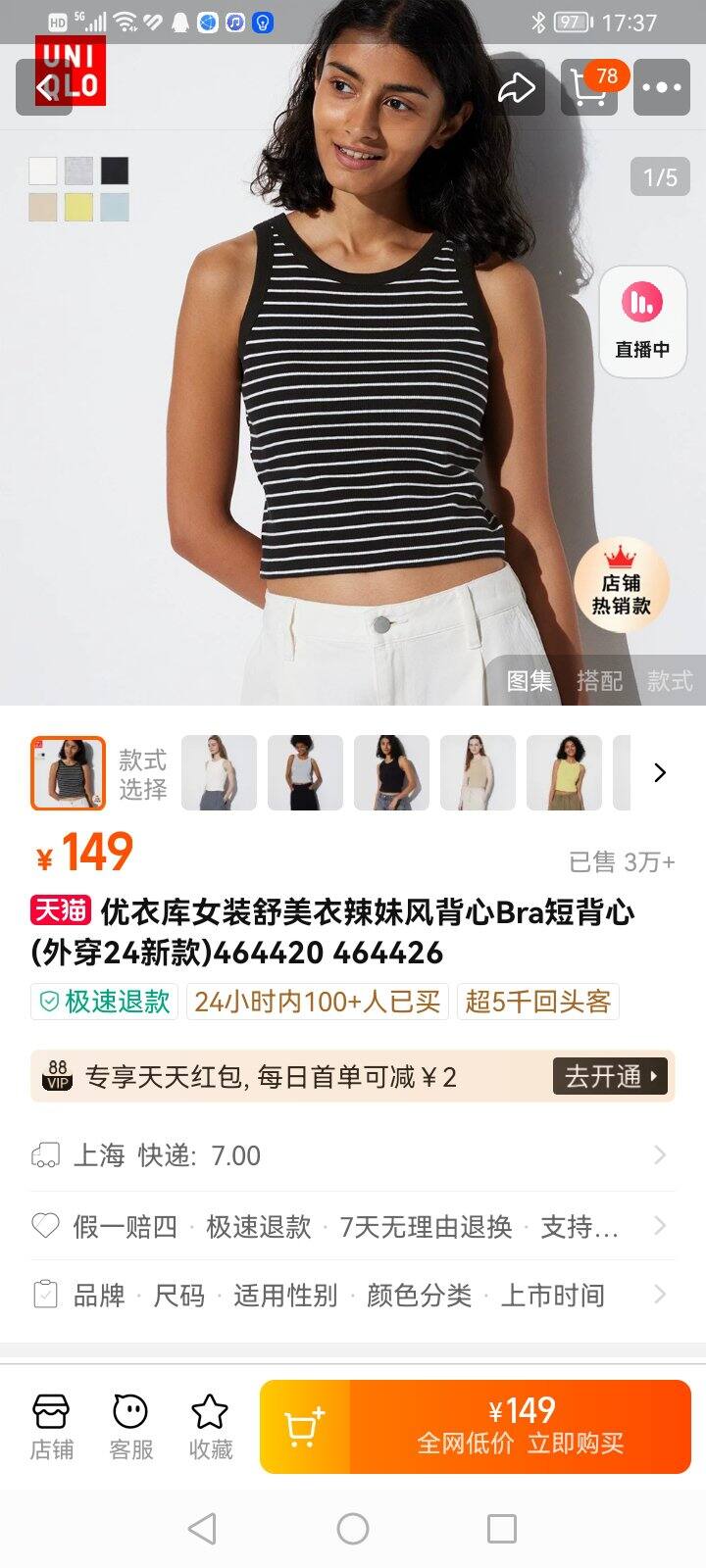This screenshot has height=1568, width=706.
Task: Switch to the 款式 image tab
Action: [x=670, y=680]
